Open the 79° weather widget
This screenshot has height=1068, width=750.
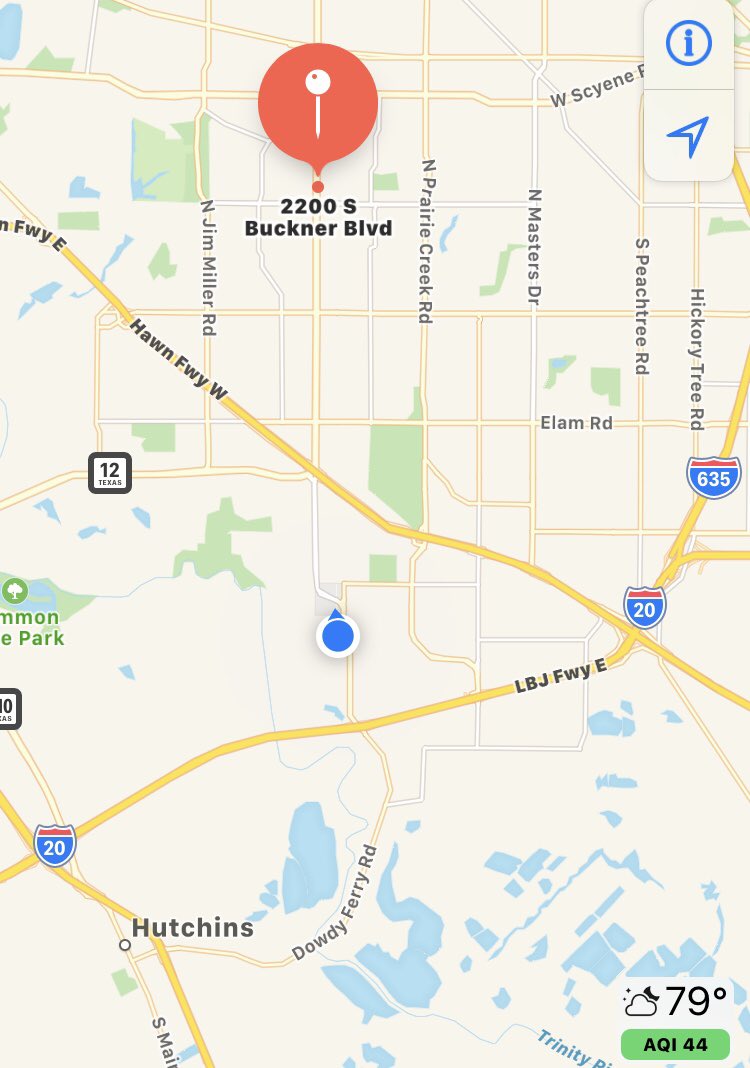click(x=676, y=1000)
